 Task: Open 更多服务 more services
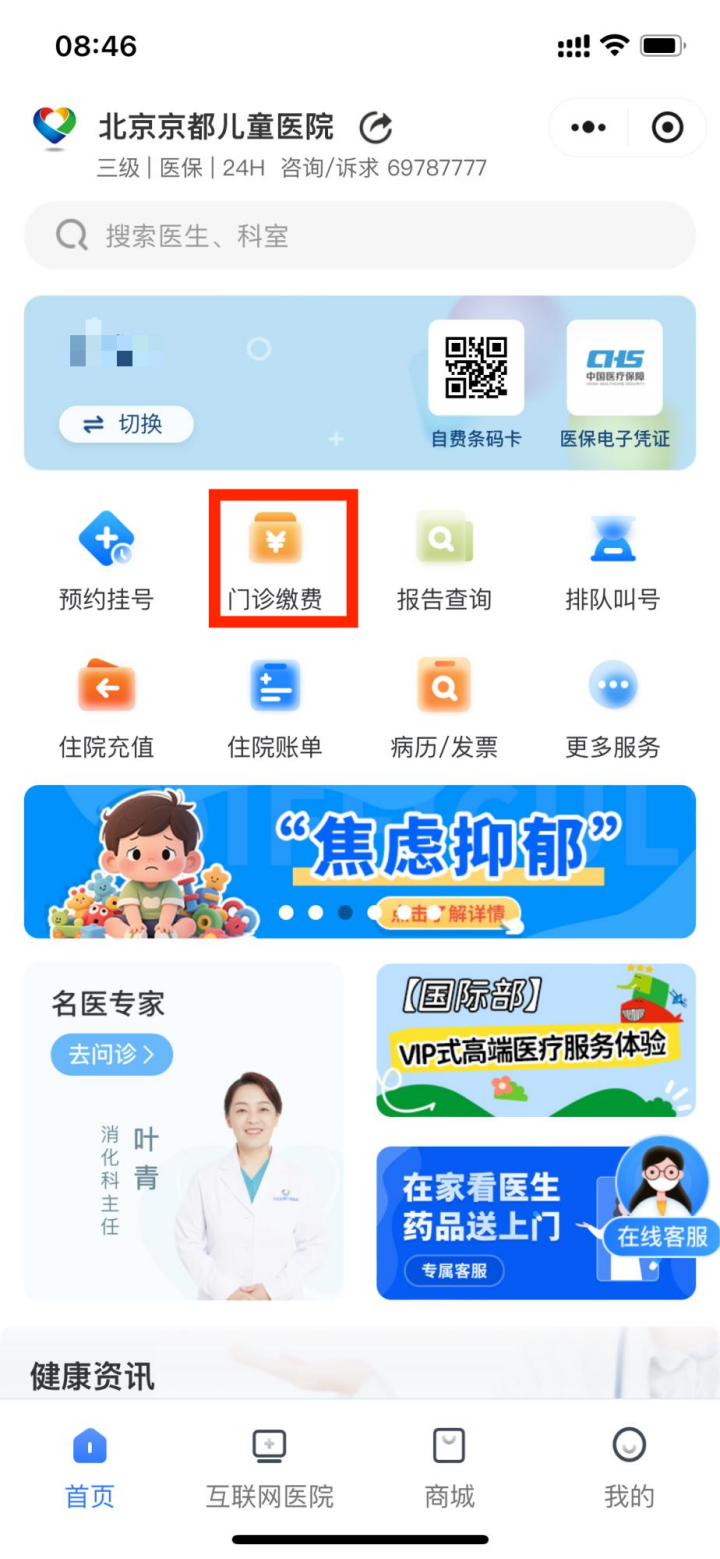point(612,706)
